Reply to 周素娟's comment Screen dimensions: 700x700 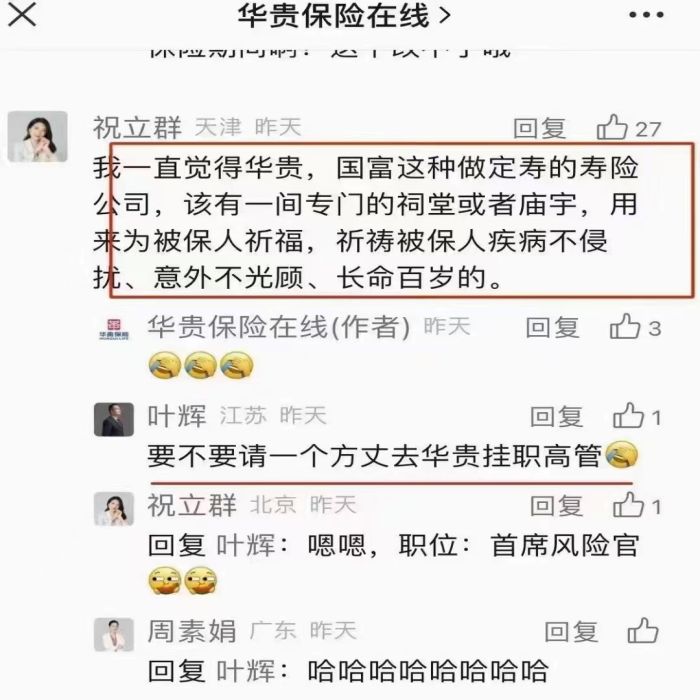point(571,631)
